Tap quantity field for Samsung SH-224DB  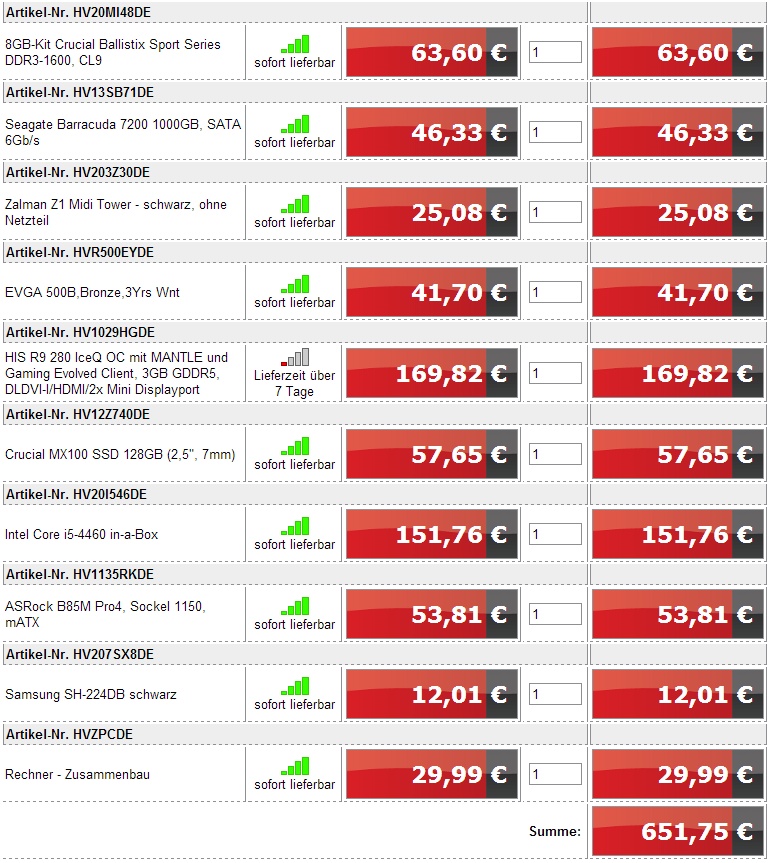click(x=555, y=694)
